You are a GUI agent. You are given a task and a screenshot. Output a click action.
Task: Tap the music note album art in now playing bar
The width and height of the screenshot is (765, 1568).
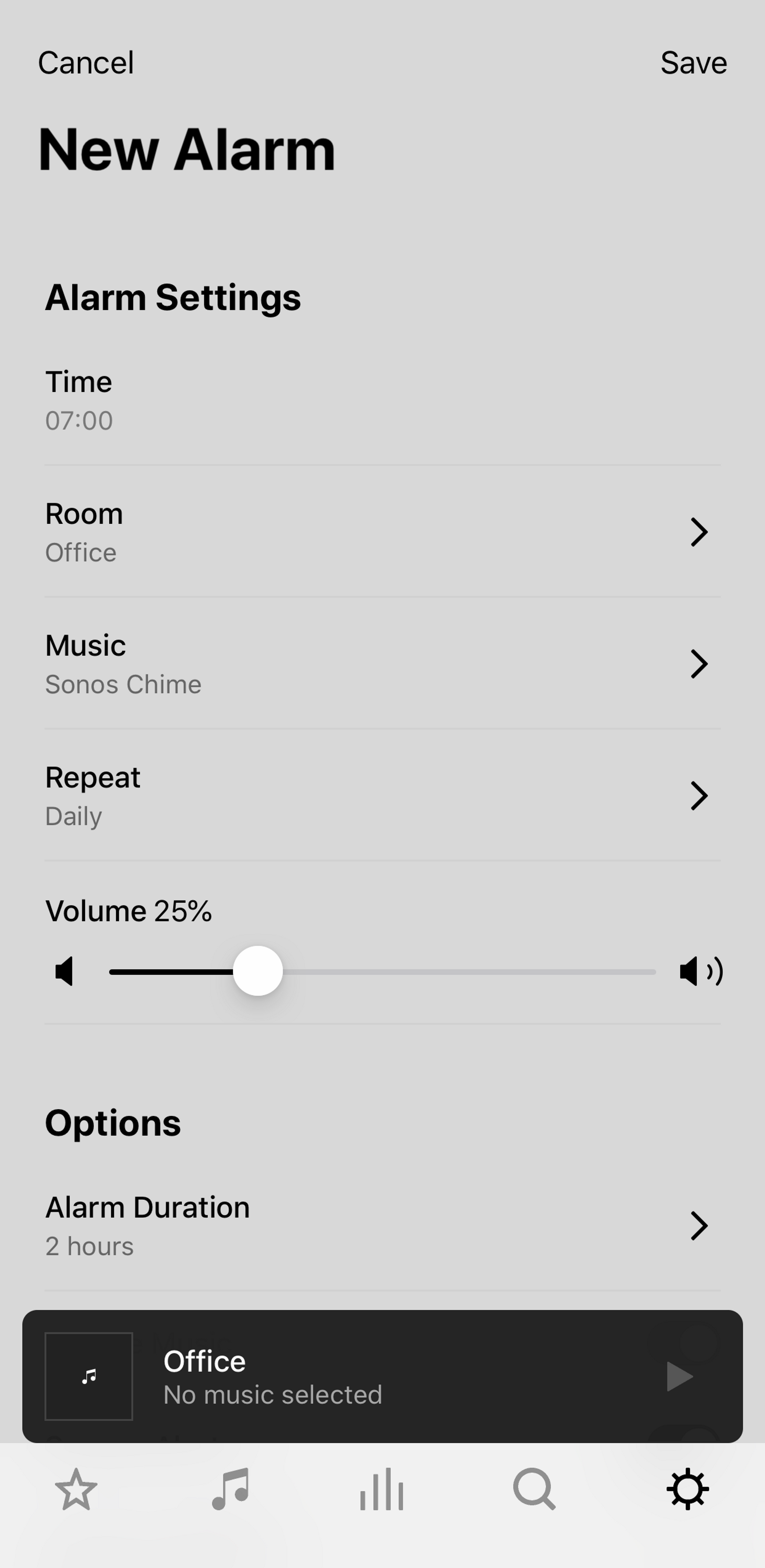pos(89,1377)
